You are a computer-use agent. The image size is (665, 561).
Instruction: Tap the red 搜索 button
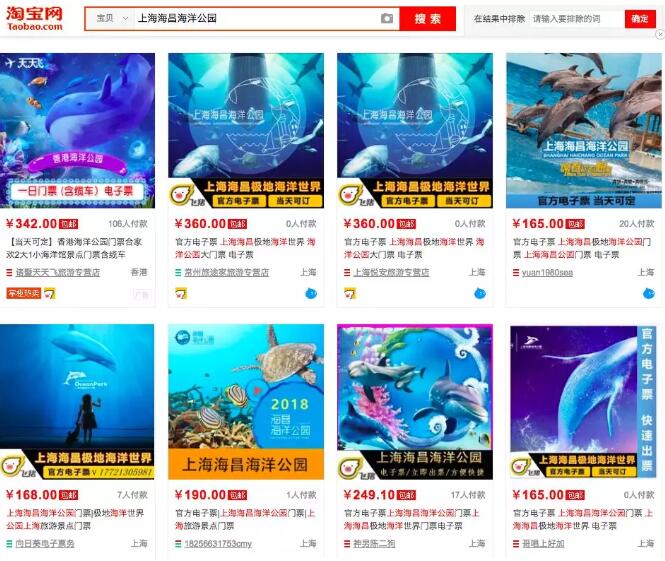pos(427,18)
